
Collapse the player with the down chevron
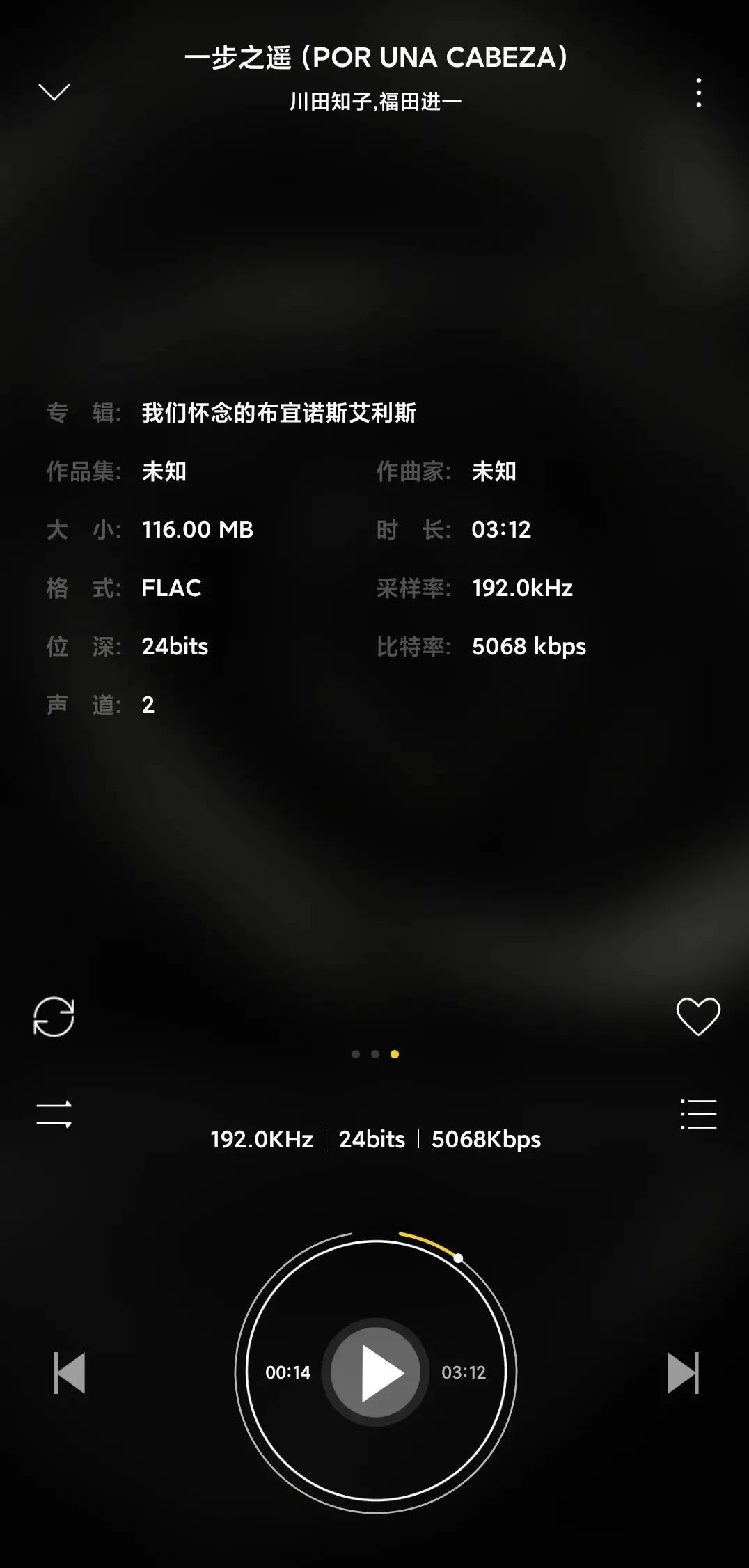click(55, 93)
